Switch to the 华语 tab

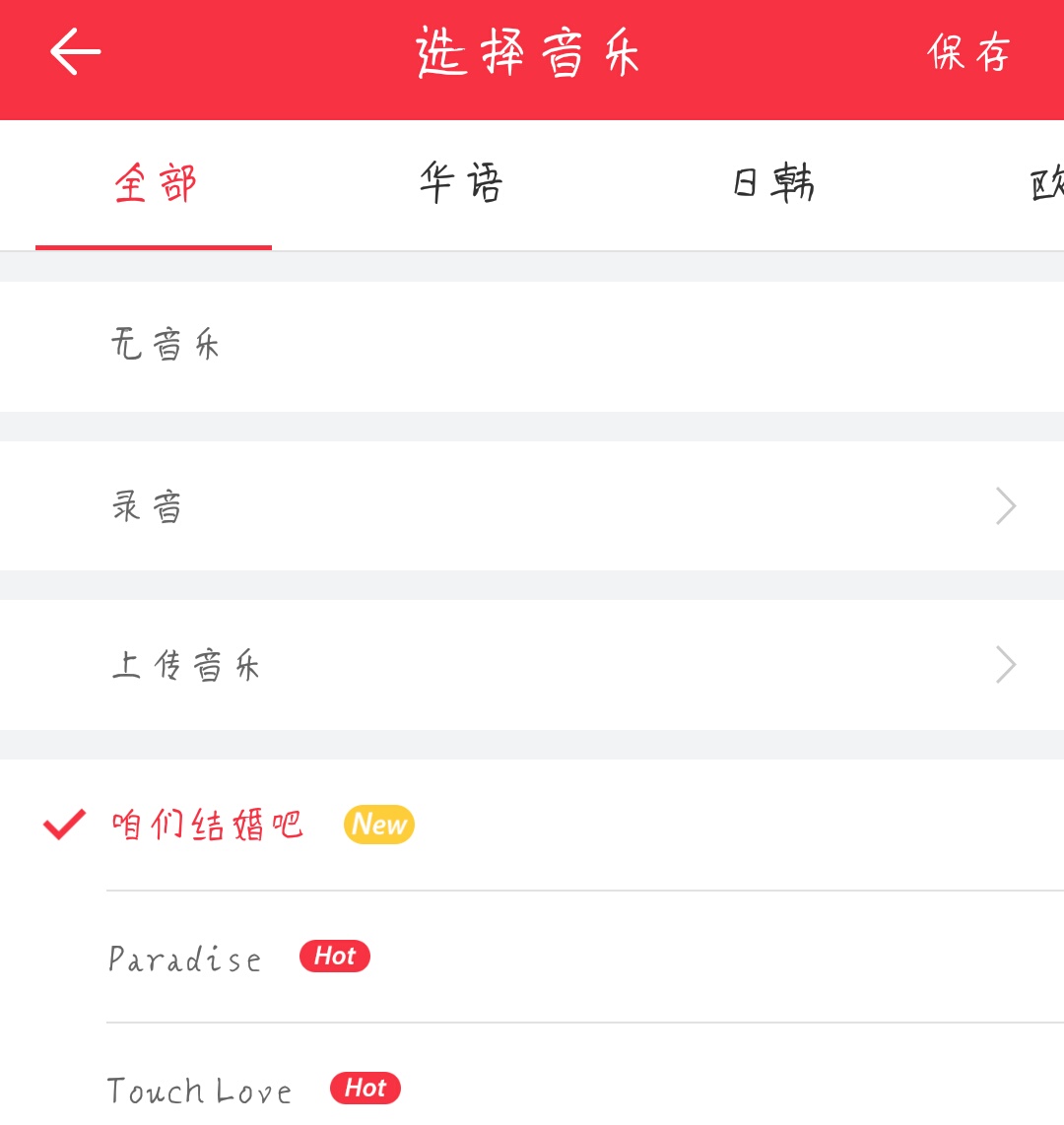[x=461, y=184]
